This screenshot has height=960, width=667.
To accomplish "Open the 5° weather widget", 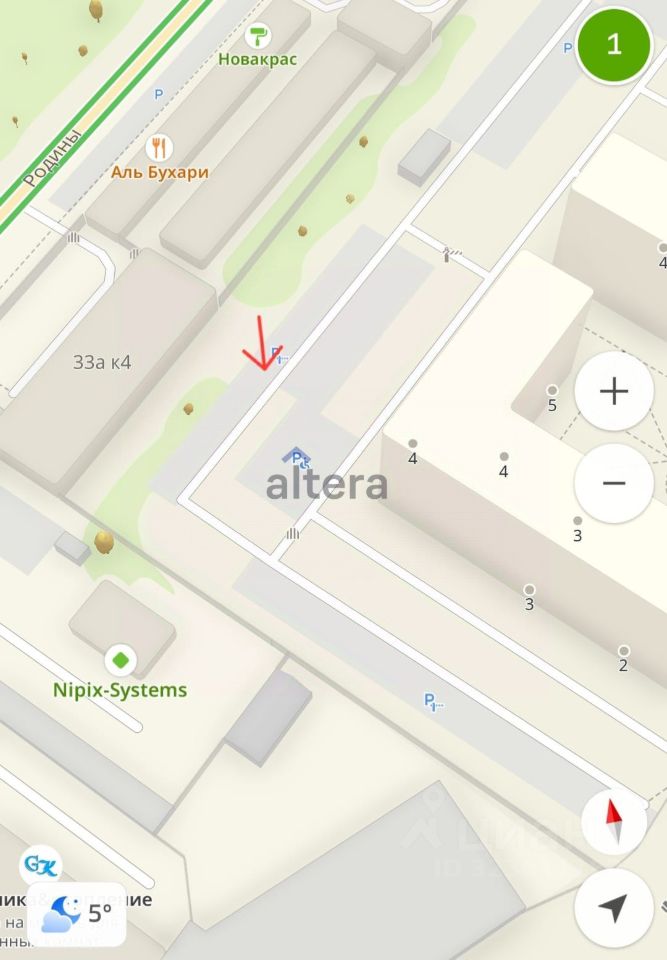I will (77, 913).
